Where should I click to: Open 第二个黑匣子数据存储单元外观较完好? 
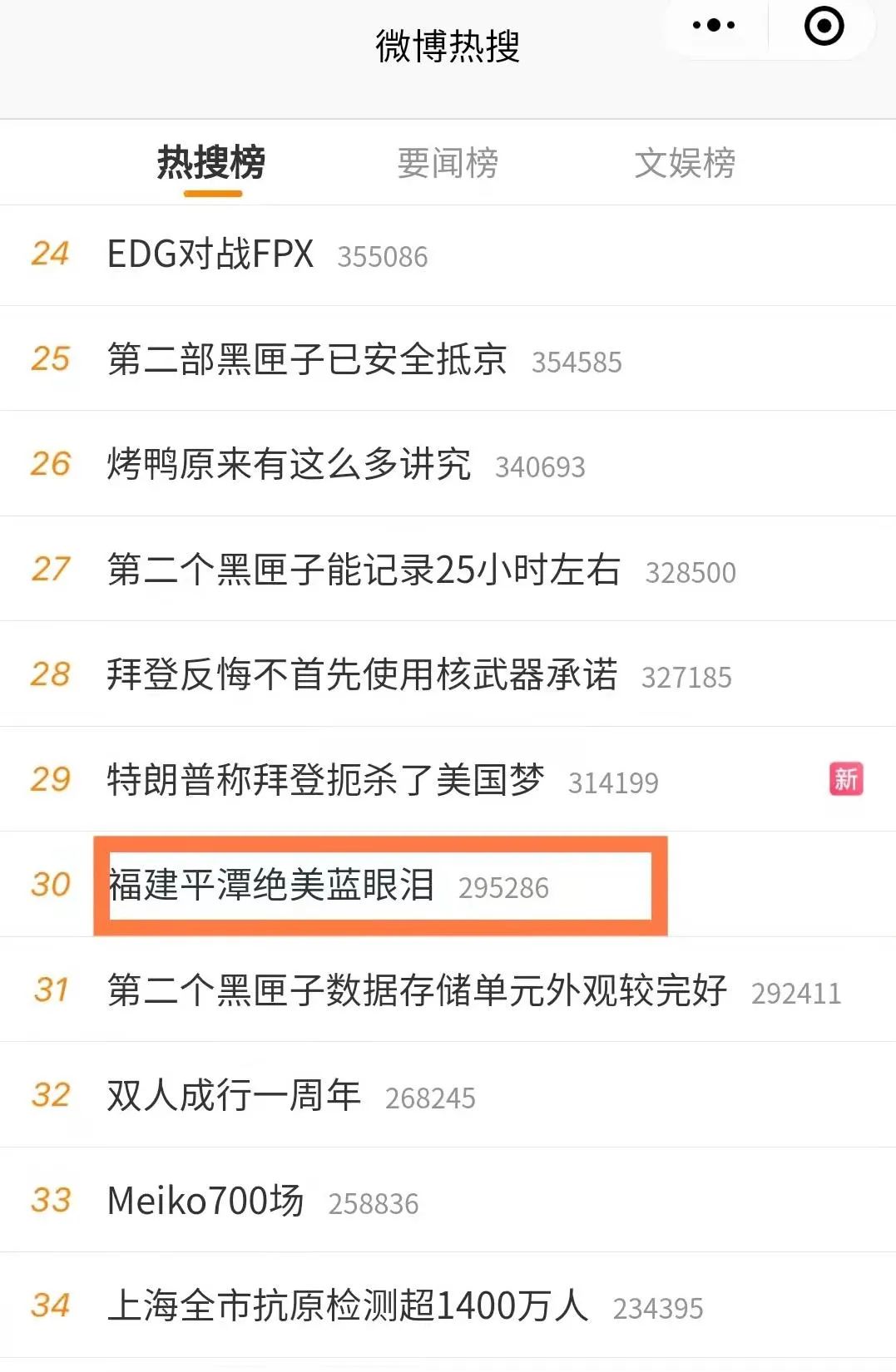pyautogui.click(x=417, y=990)
